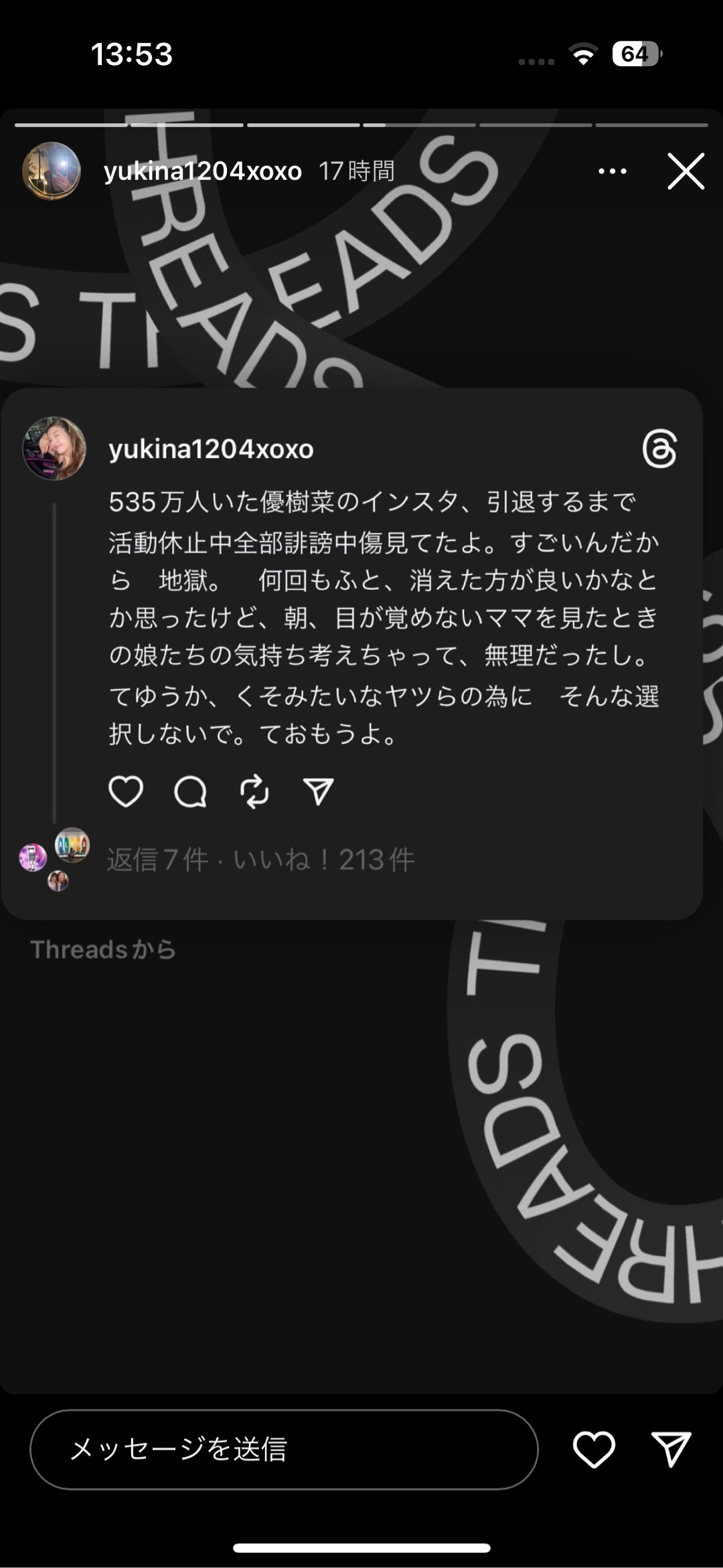Like this story with the heart

click(594, 1449)
